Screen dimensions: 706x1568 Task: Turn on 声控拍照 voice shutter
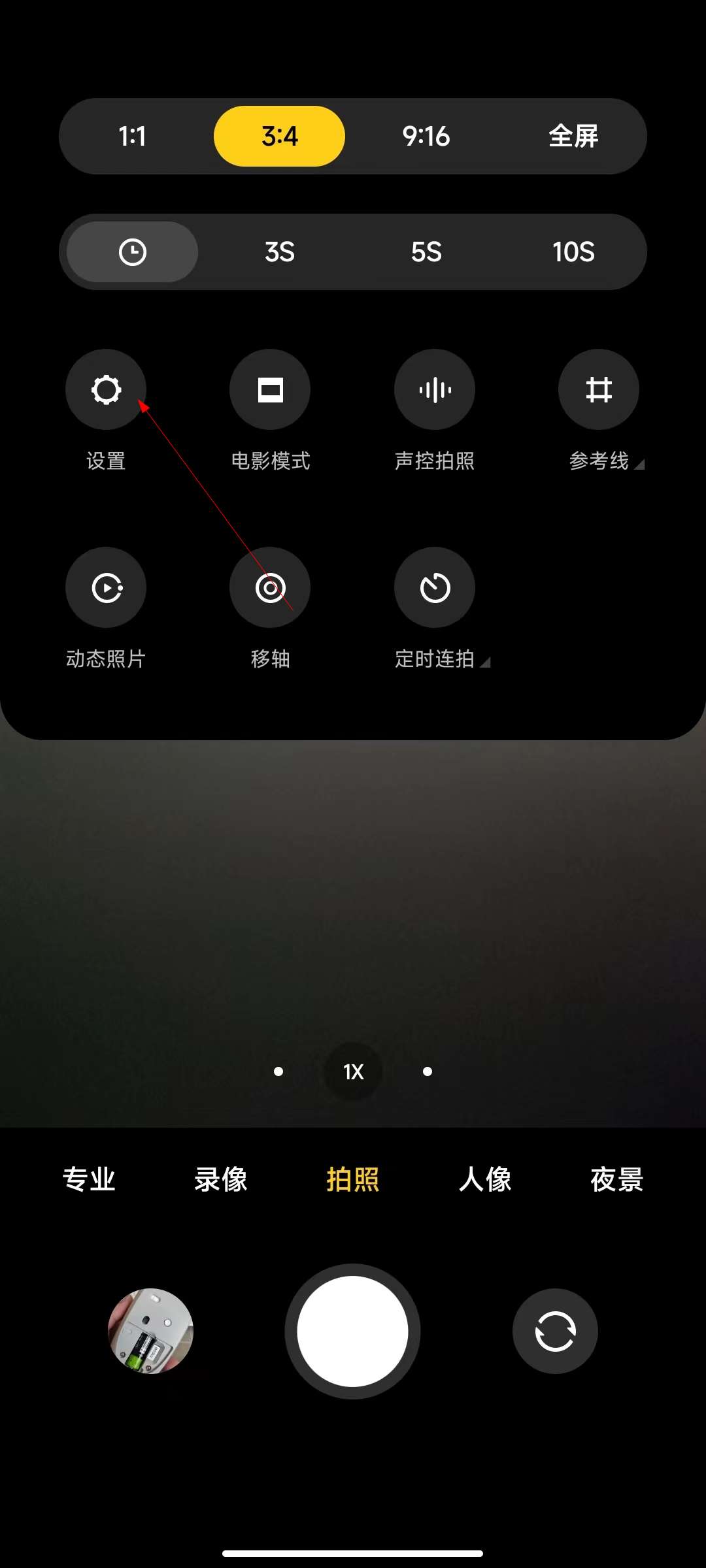[435, 389]
